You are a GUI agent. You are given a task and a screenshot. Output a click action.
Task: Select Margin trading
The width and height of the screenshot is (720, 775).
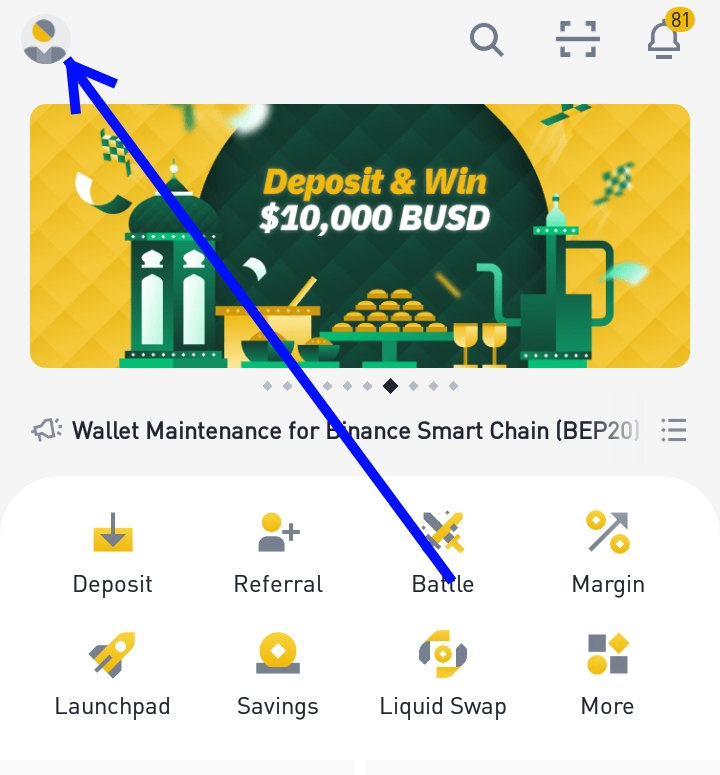pyautogui.click(x=608, y=553)
